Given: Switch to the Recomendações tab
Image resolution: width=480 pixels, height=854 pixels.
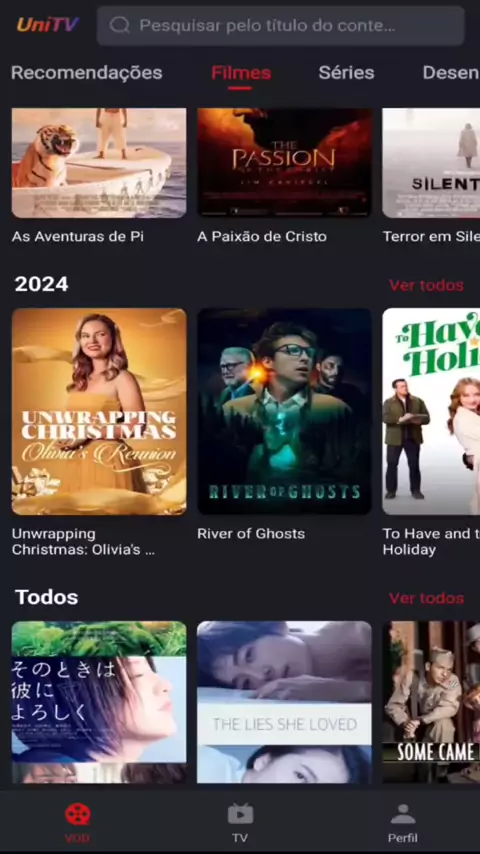Looking at the screenshot, I should point(87,73).
